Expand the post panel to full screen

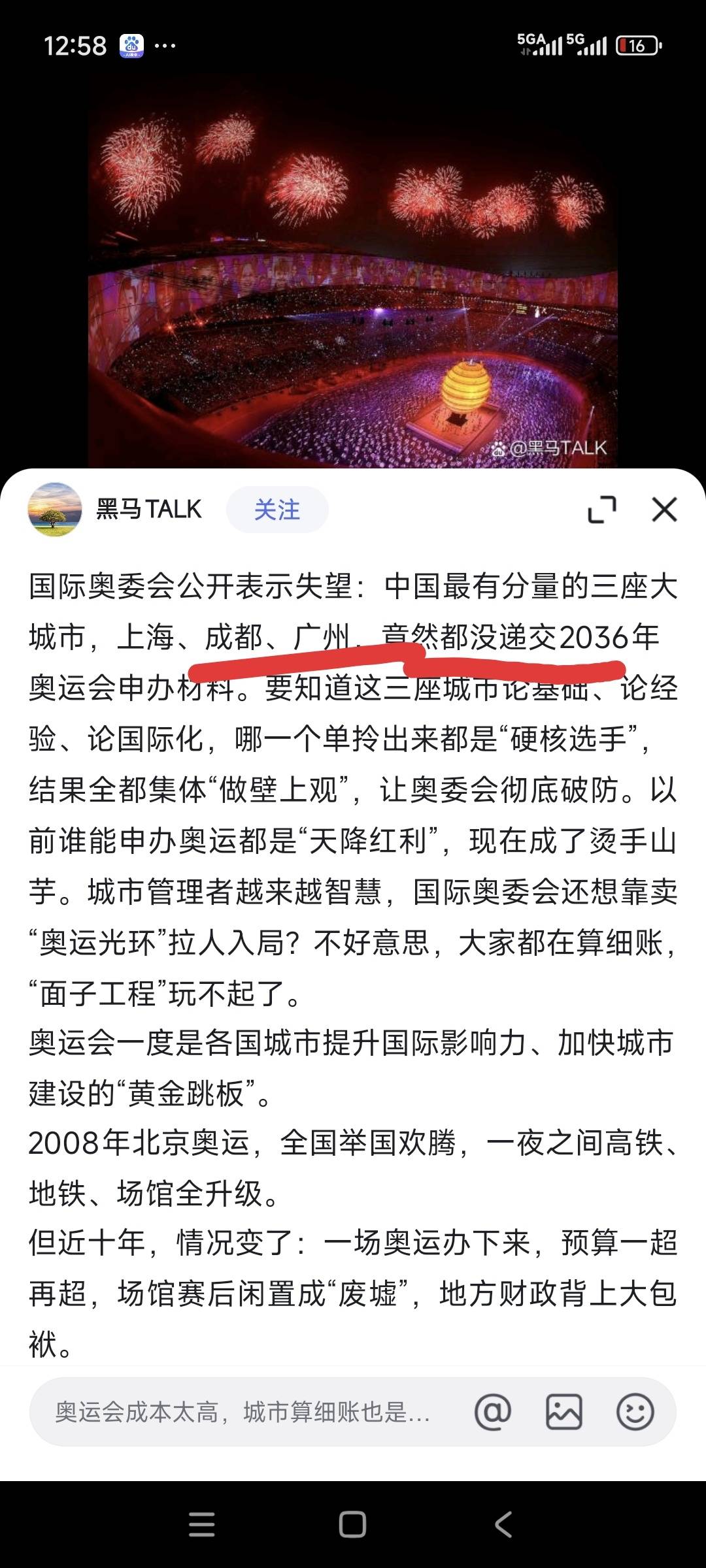pyautogui.click(x=601, y=510)
